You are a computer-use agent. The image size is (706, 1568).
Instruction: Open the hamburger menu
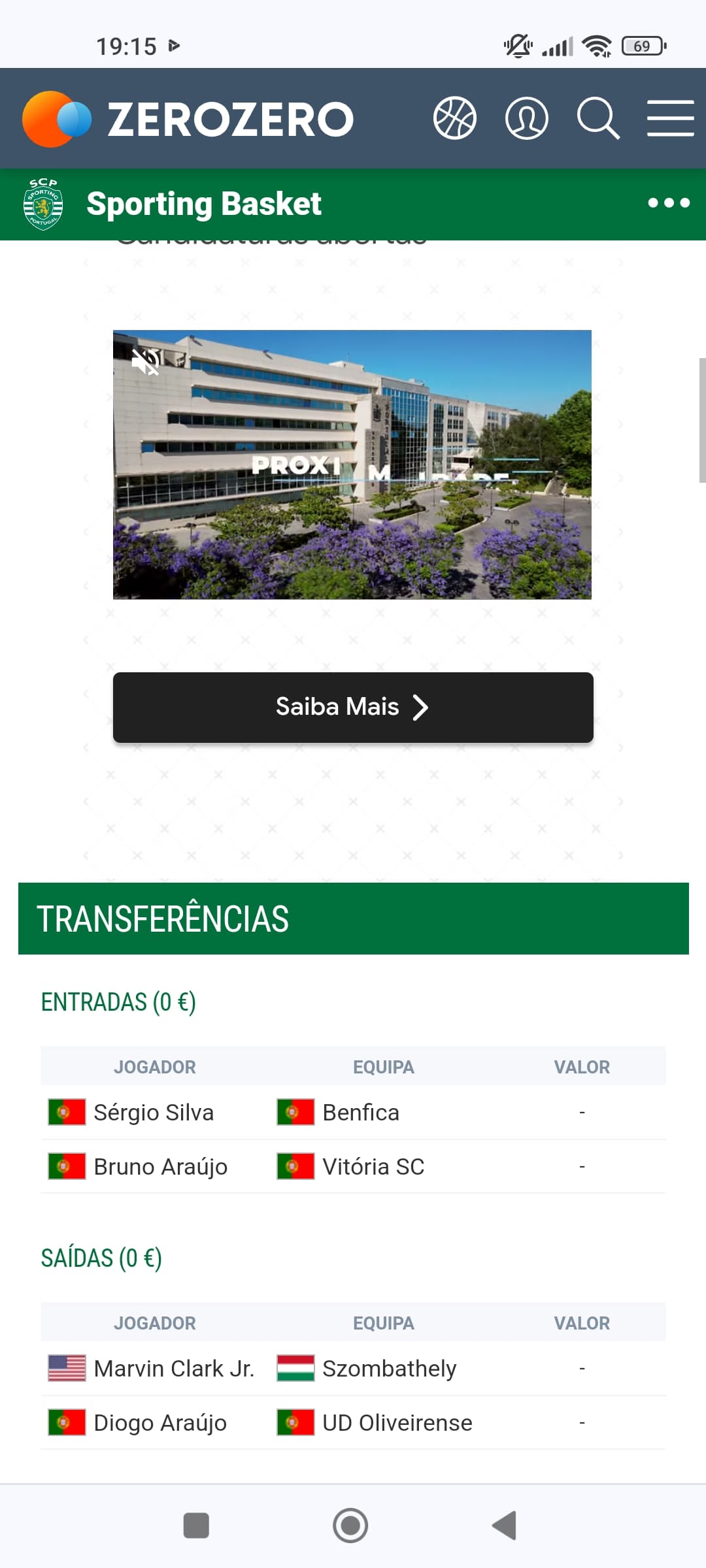pyautogui.click(x=670, y=118)
